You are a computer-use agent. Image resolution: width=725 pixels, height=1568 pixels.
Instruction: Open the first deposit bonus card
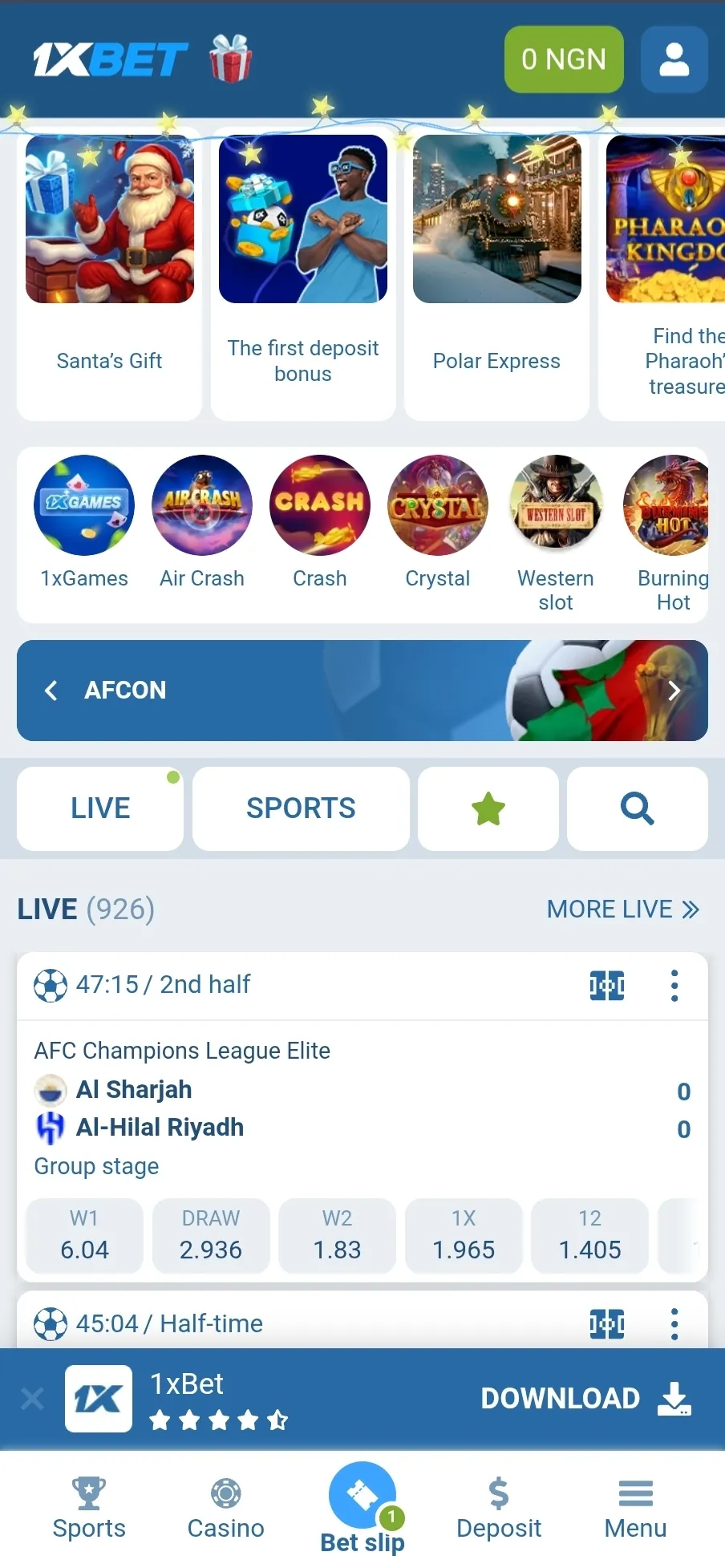click(x=302, y=273)
